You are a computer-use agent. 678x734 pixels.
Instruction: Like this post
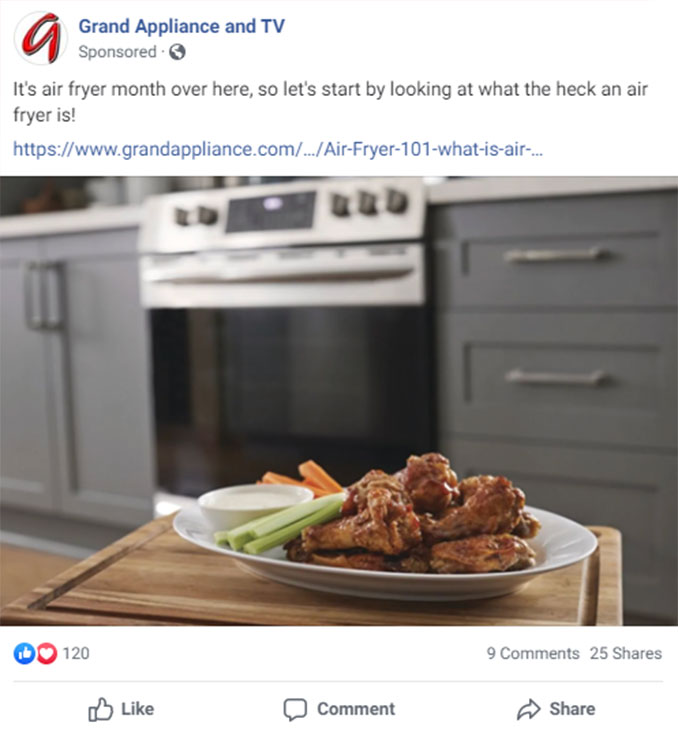coord(121,709)
